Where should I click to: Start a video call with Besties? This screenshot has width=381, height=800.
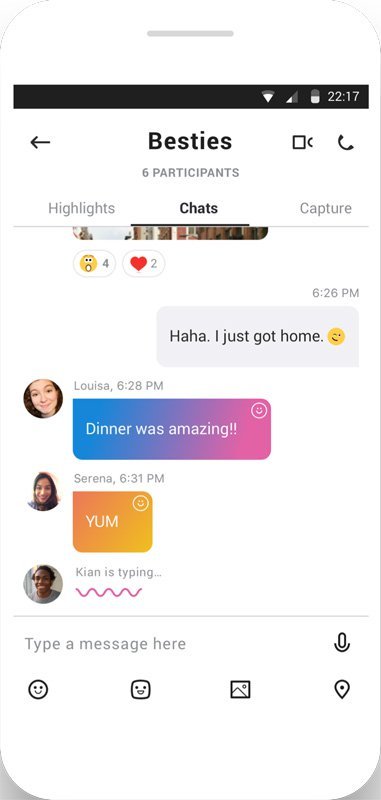(302, 142)
